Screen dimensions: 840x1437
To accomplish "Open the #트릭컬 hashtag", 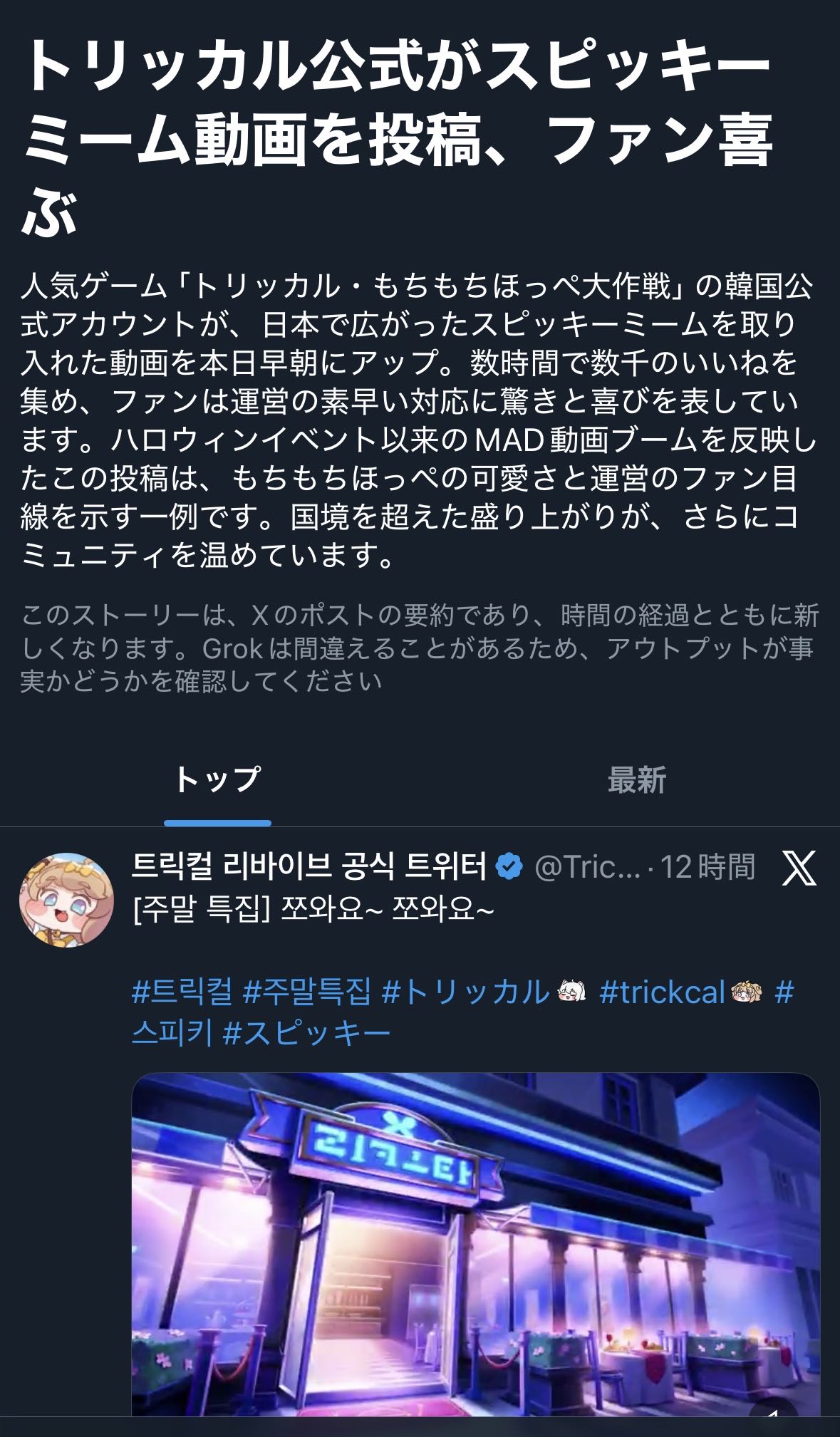I will point(182,992).
